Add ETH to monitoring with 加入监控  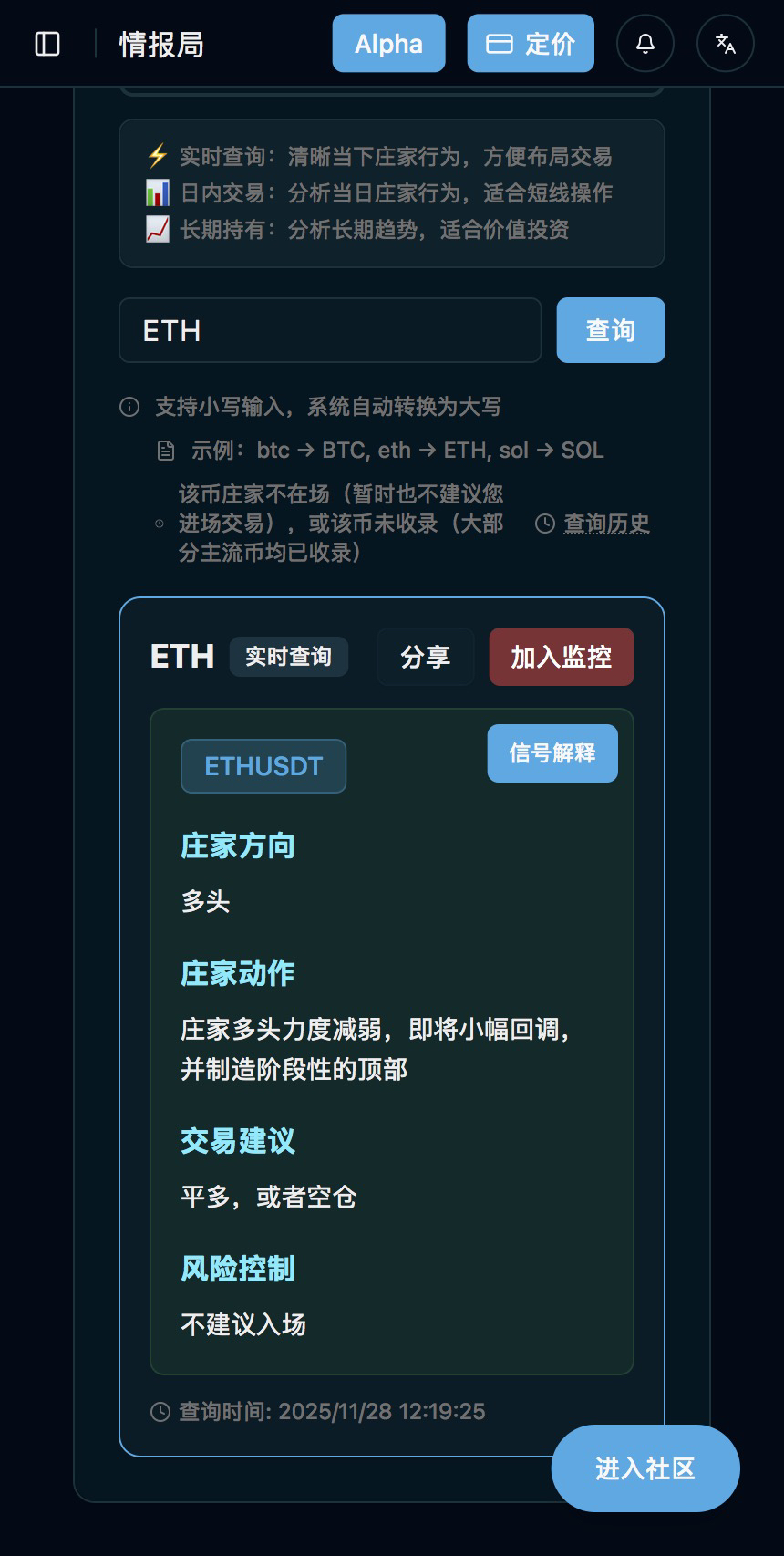point(561,657)
